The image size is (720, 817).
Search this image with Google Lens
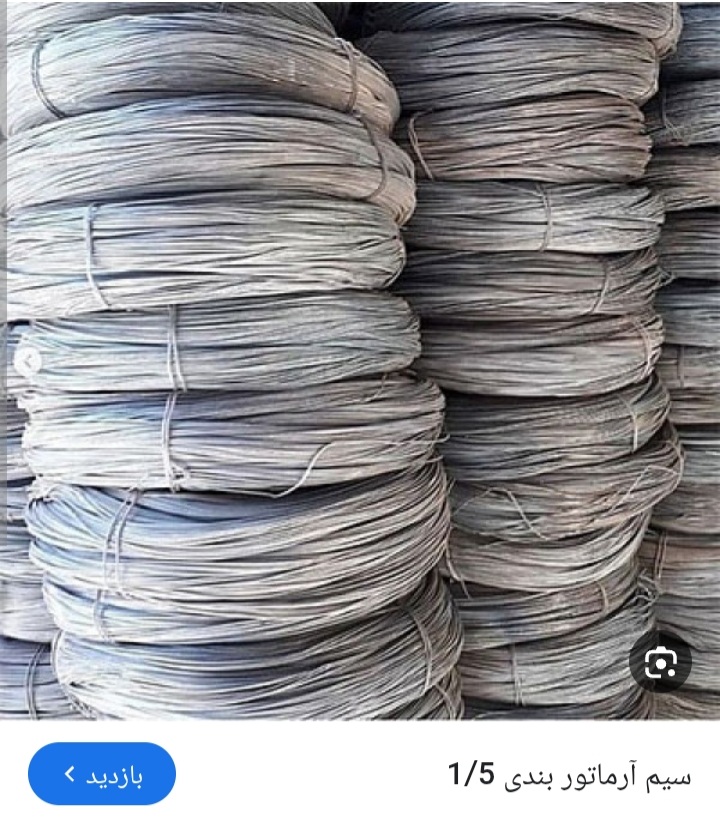pyautogui.click(x=661, y=662)
